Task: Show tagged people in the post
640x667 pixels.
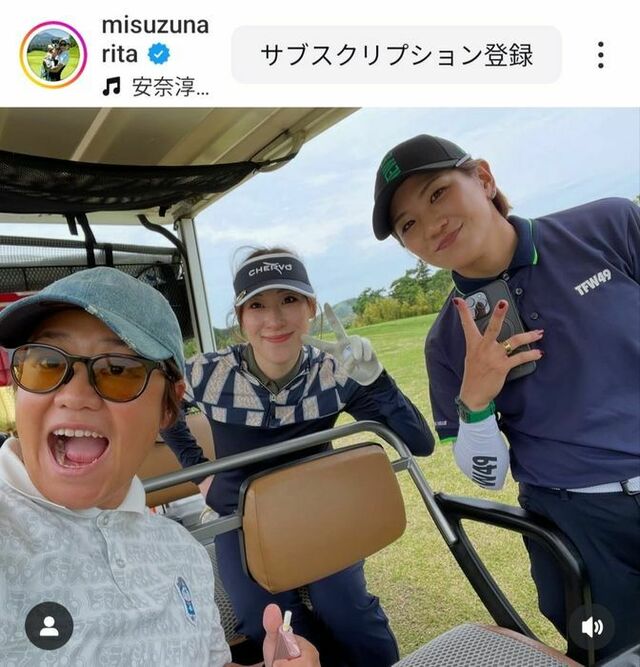Action: (49, 626)
